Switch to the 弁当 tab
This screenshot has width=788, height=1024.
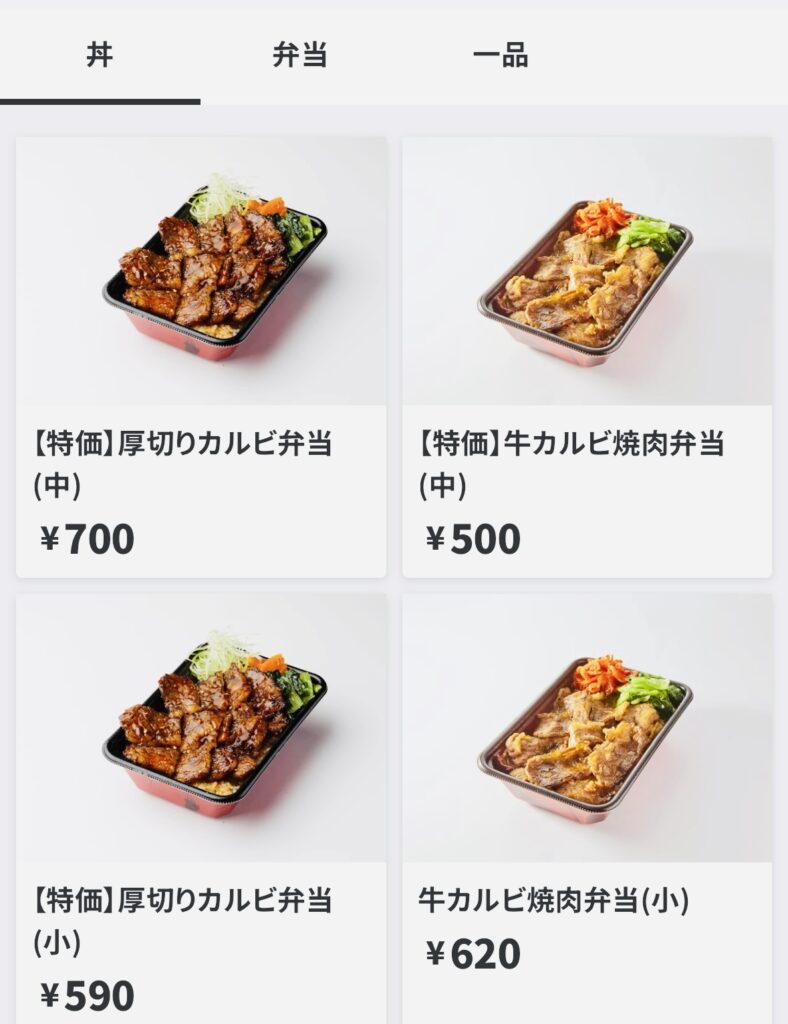point(300,55)
